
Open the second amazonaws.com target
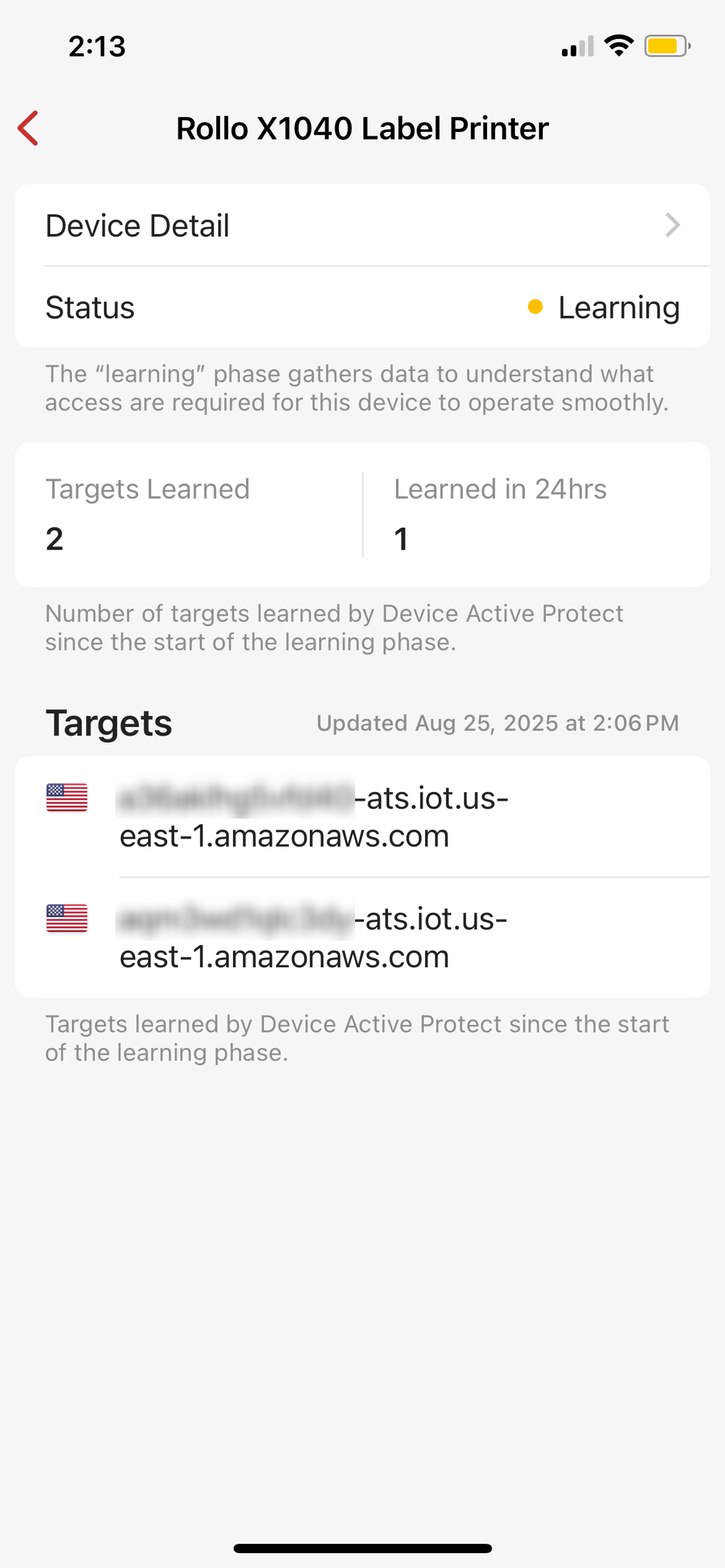[x=362, y=937]
